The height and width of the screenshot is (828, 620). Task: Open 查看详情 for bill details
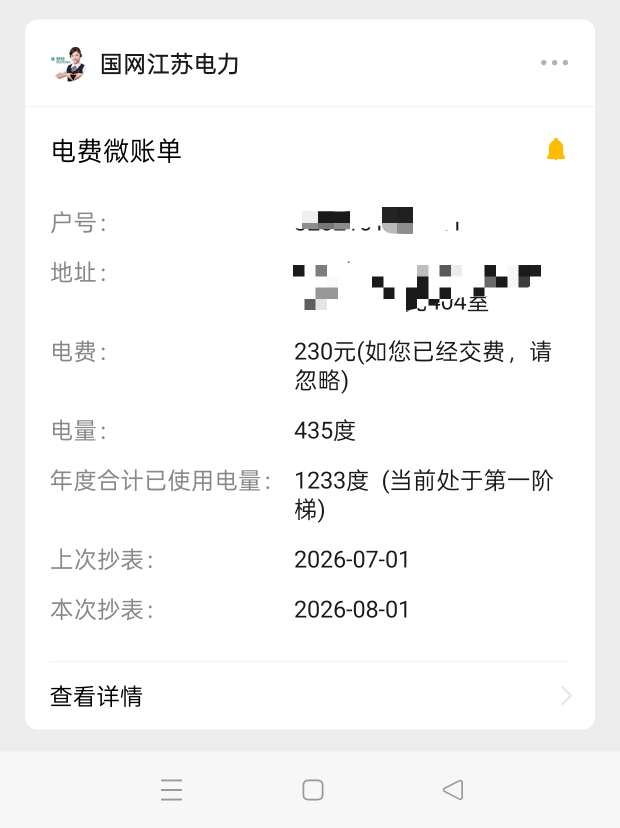[310, 696]
